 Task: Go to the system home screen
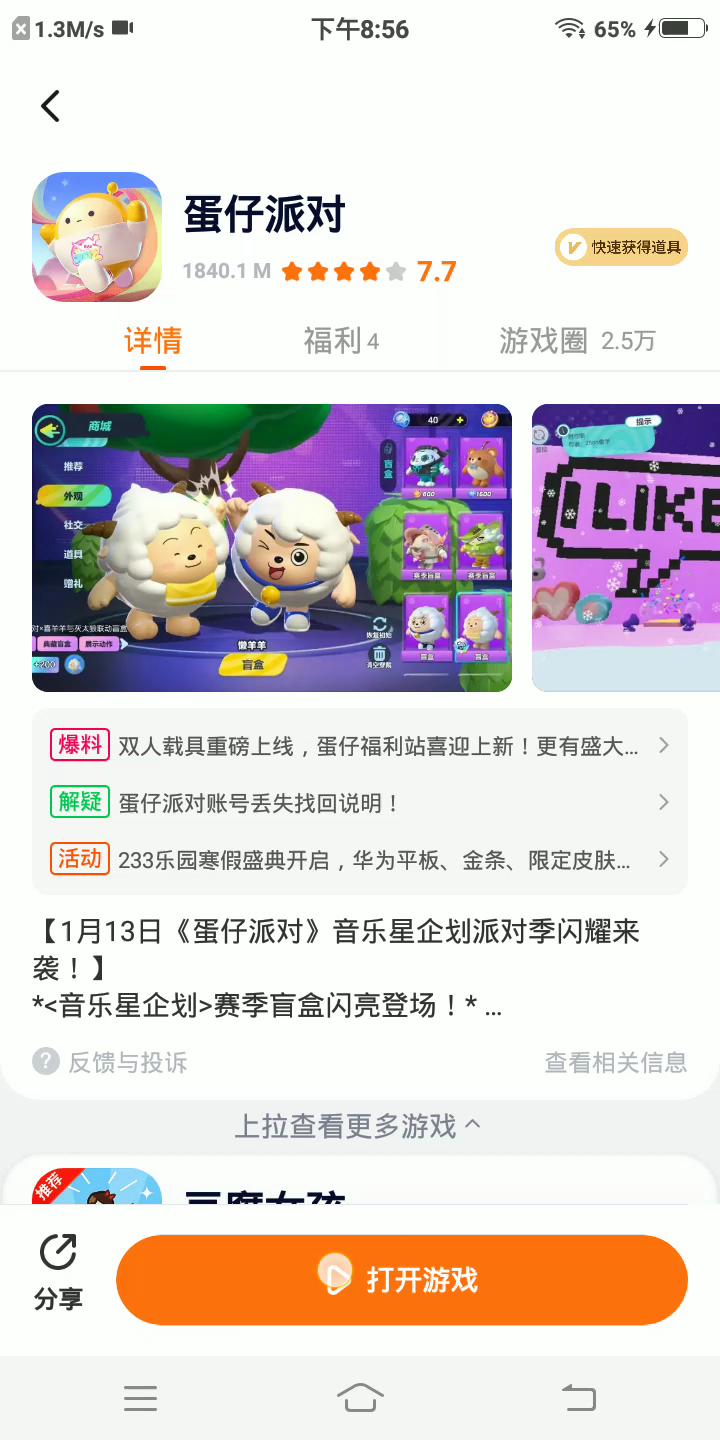pos(360,1397)
